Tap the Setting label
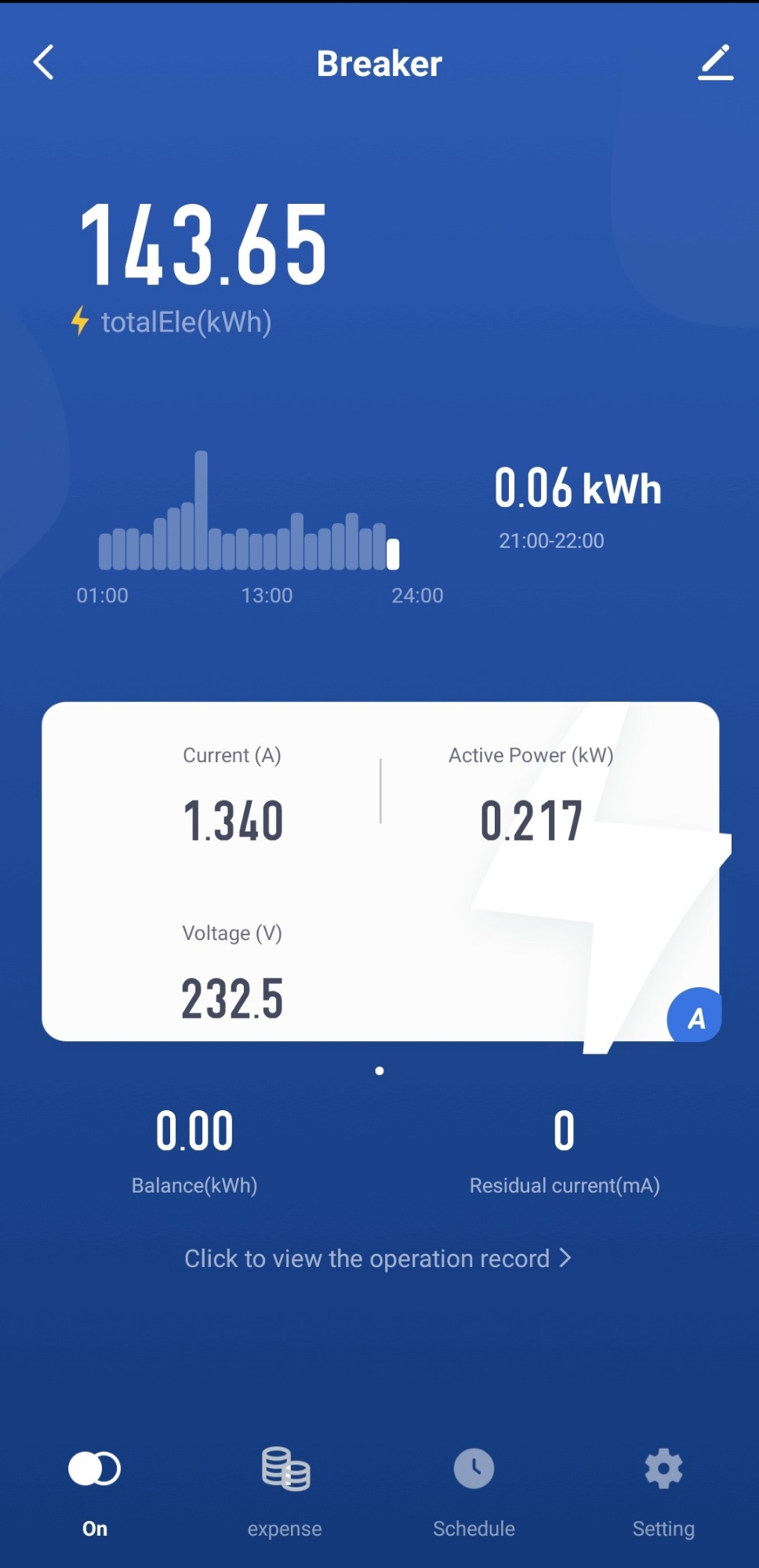The image size is (759, 1568). pos(663,1527)
